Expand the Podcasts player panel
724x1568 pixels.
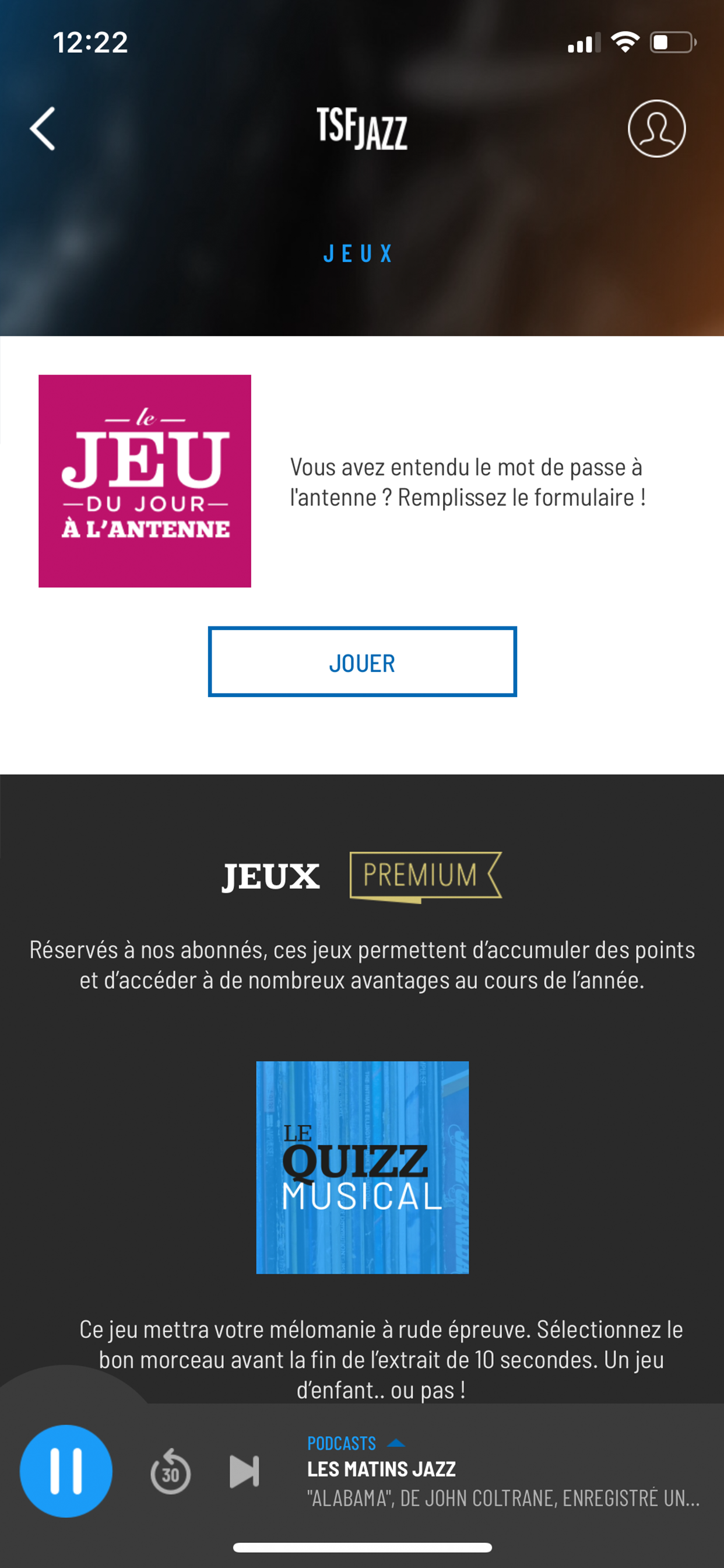pyautogui.click(x=396, y=1443)
